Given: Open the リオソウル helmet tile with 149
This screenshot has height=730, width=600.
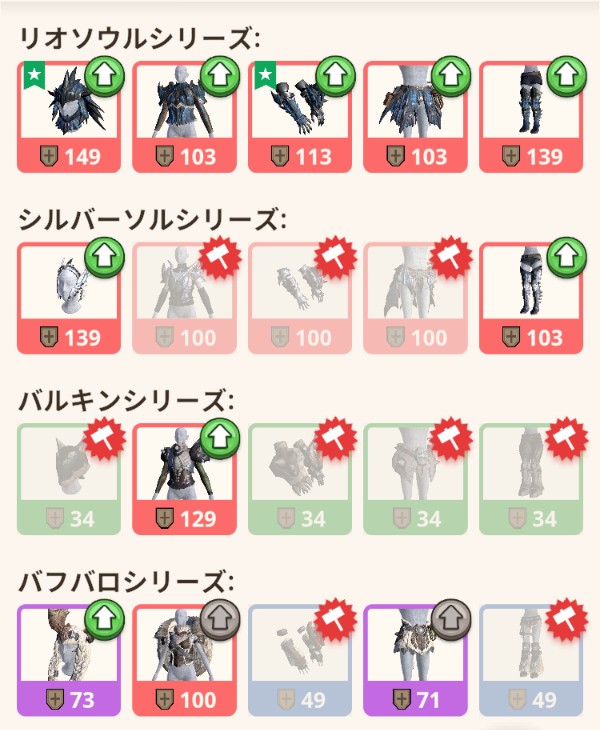Looking at the screenshot, I should coord(68,116).
